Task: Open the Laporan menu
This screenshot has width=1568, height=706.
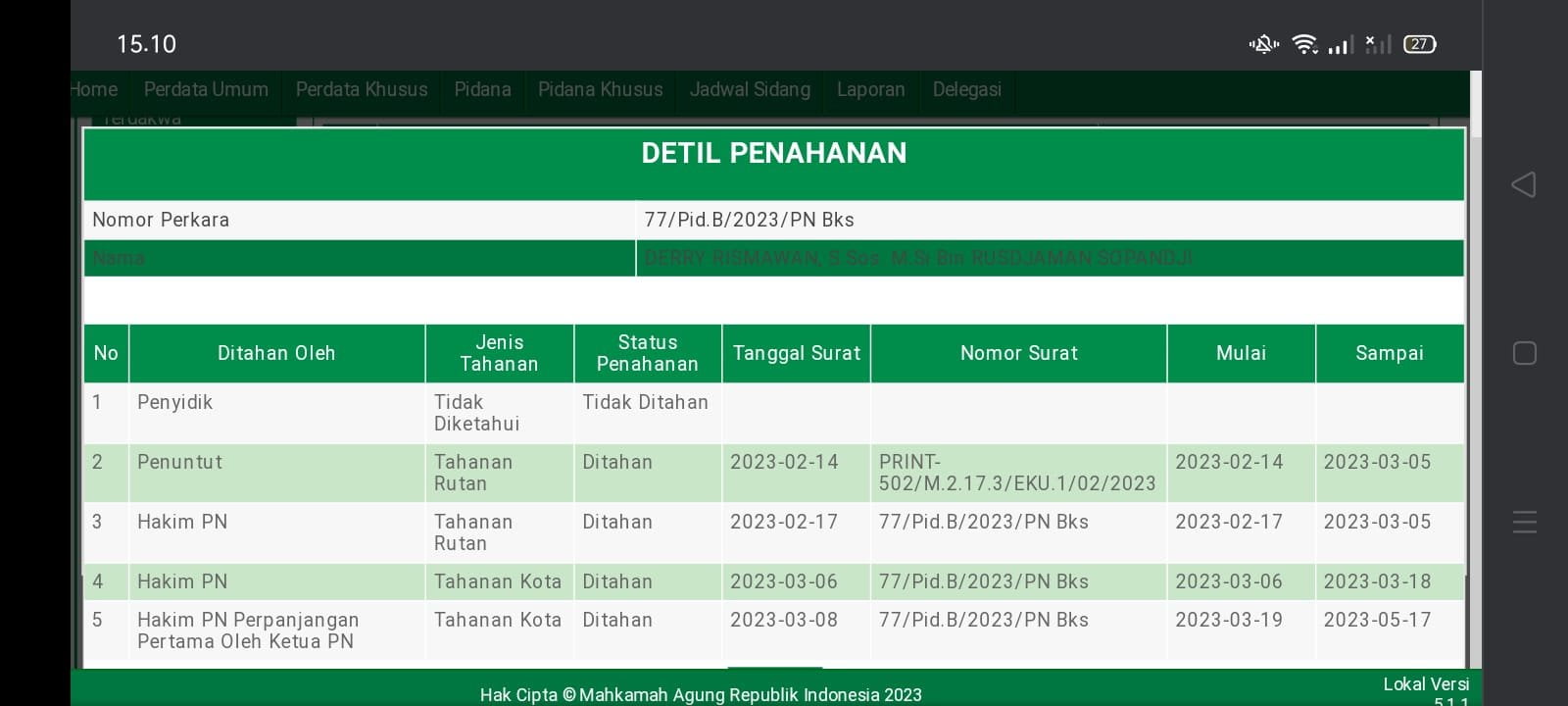Action: 870,90
